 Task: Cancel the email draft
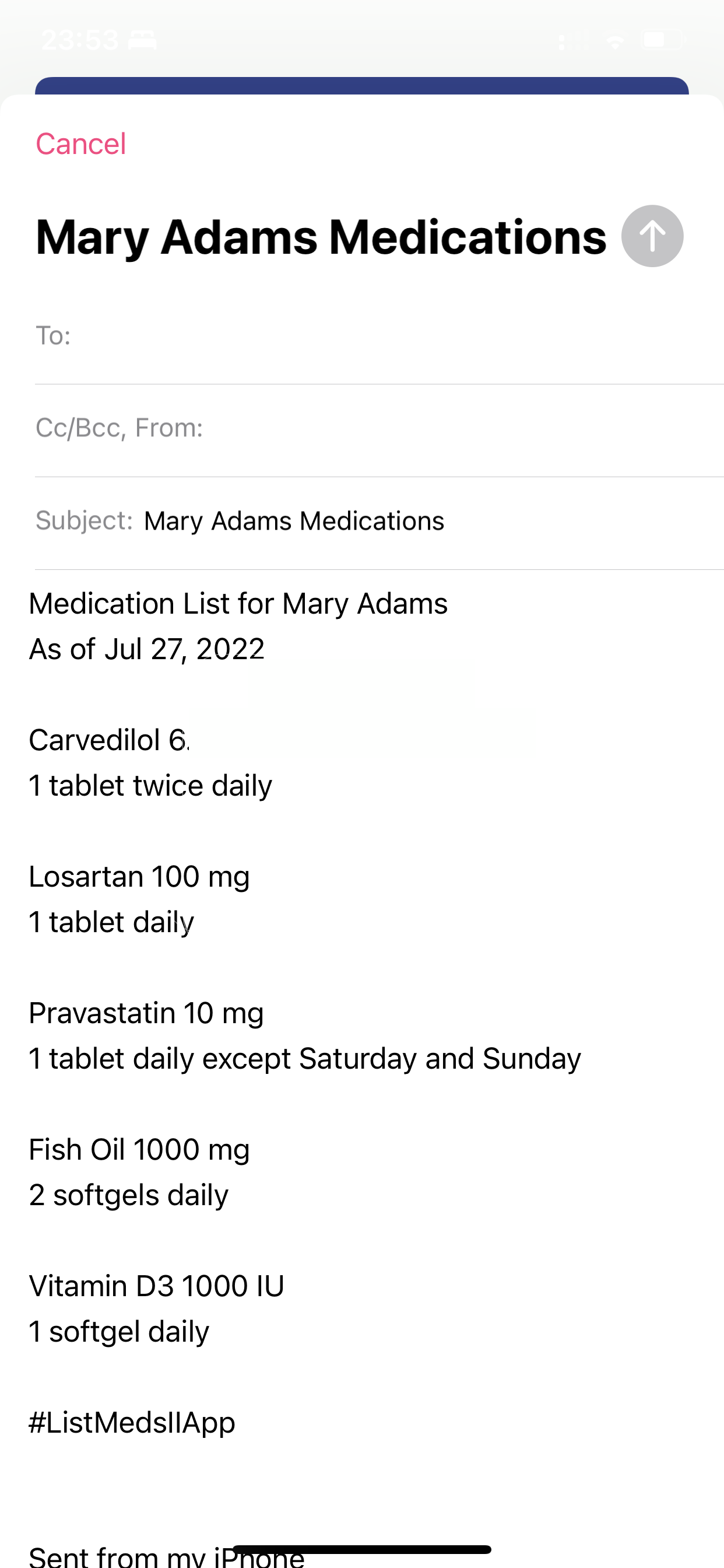pos(81,144)
